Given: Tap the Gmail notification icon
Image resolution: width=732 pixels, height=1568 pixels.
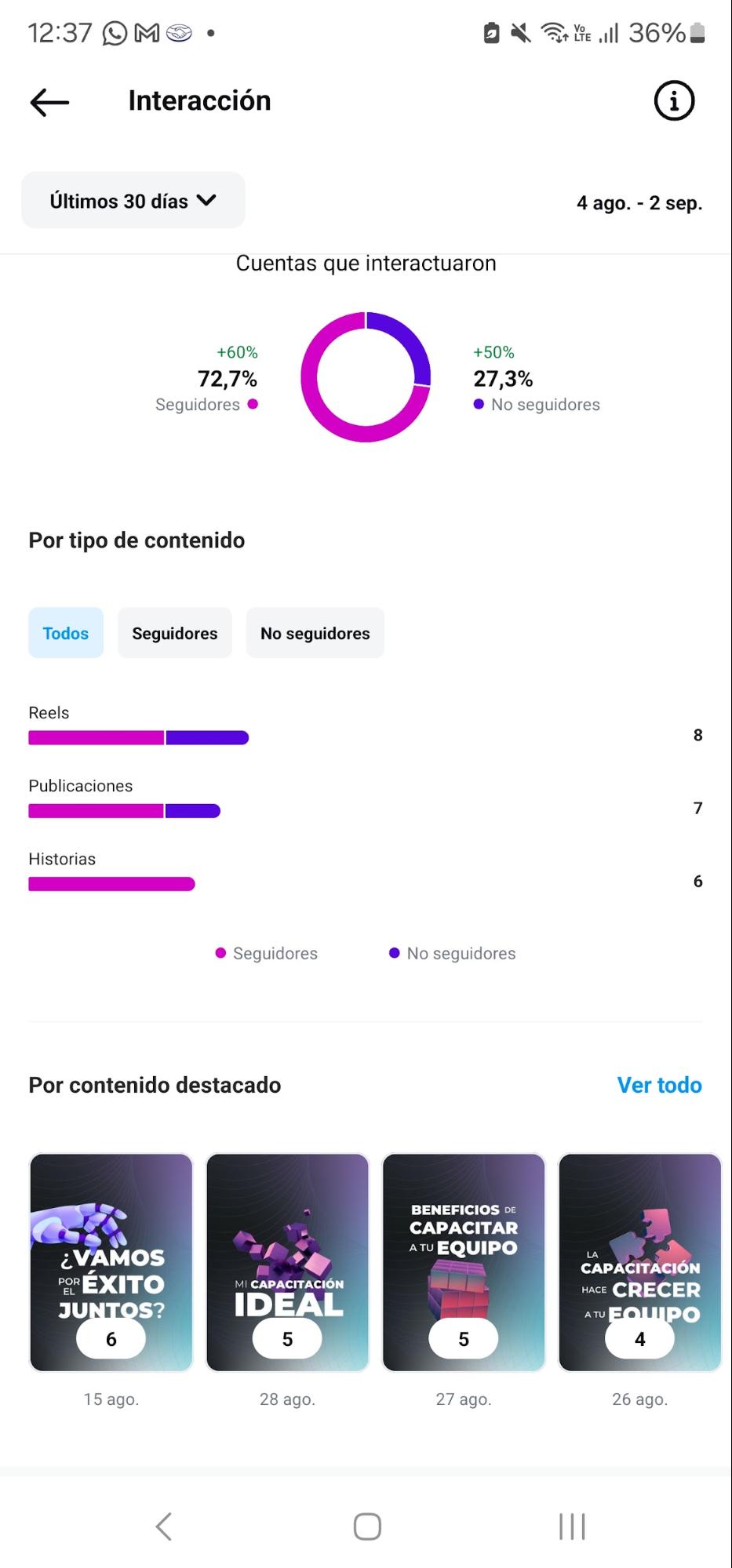Looking at the screenshot, I should point(146,31).
